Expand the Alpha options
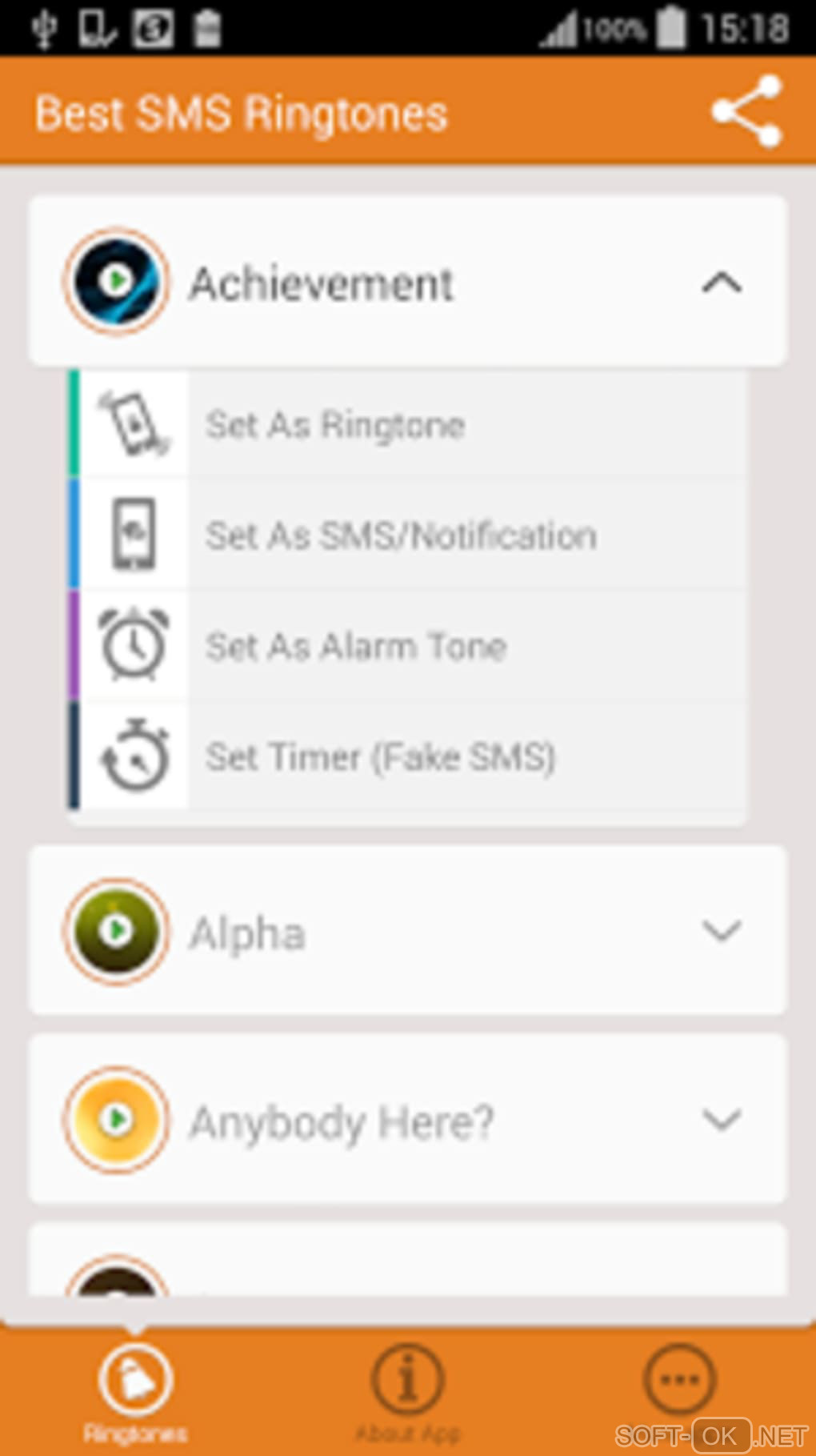Viewport: 816px width, 1456px height. click(722, 931)
